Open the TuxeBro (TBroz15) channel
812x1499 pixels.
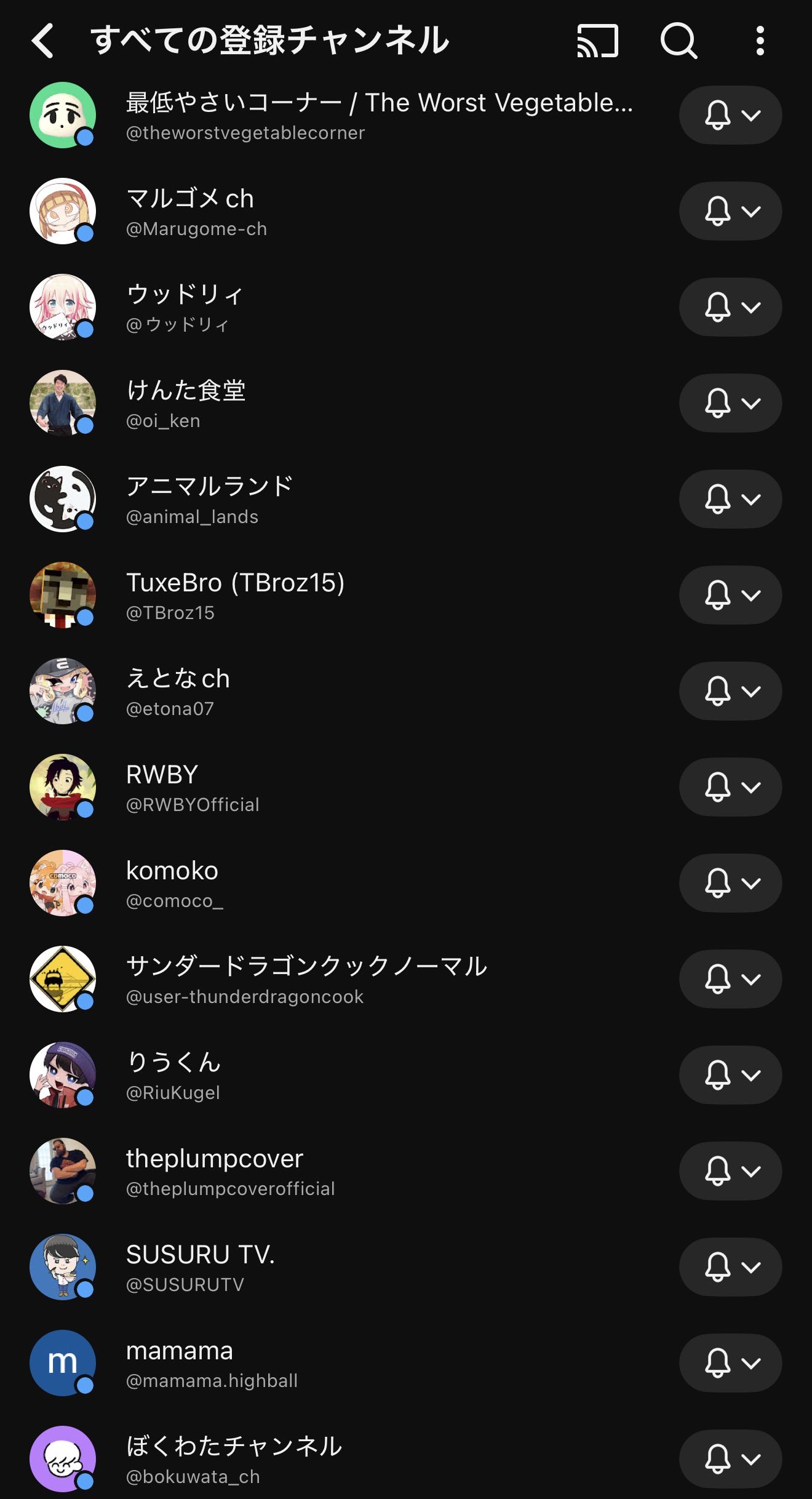(x=235, y=595)
